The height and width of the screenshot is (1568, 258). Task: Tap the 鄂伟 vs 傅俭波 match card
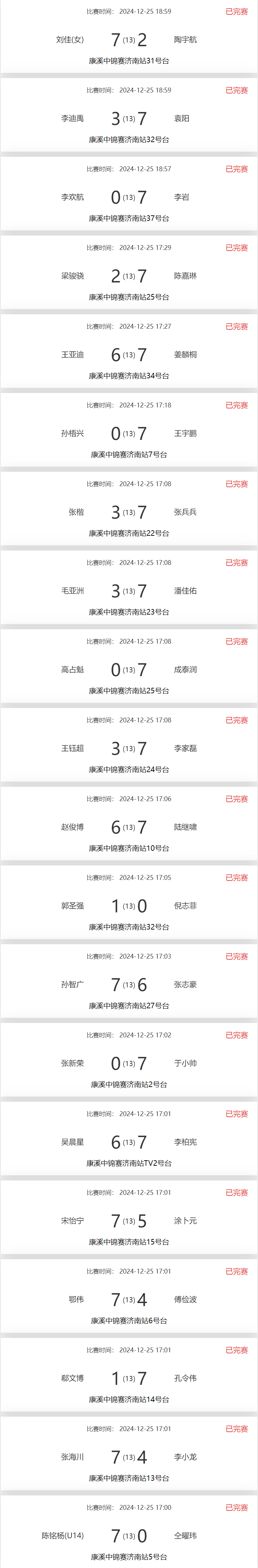[x=129, y=1300]
